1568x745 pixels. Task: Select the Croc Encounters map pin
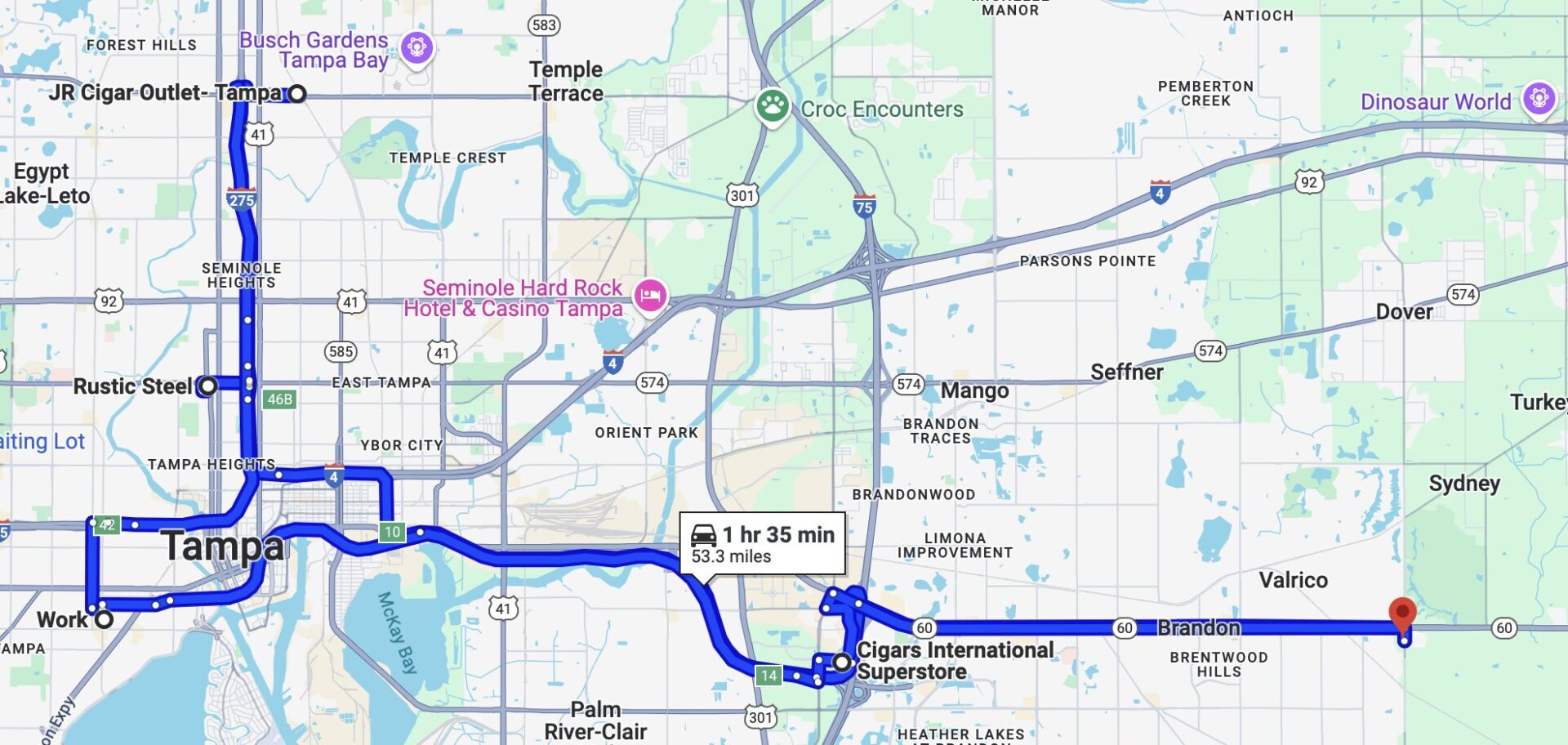[x=772, y=105]
